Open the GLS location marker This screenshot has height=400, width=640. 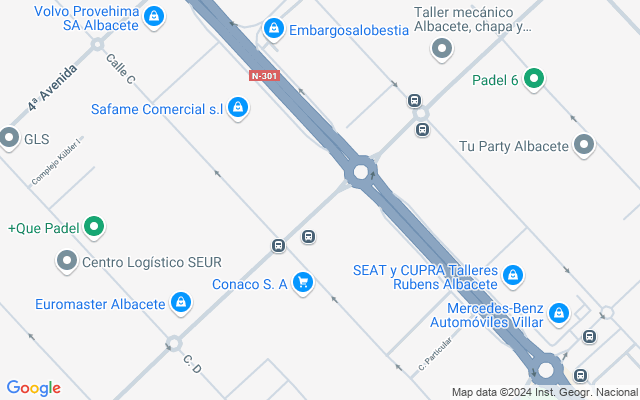(10, 138)
